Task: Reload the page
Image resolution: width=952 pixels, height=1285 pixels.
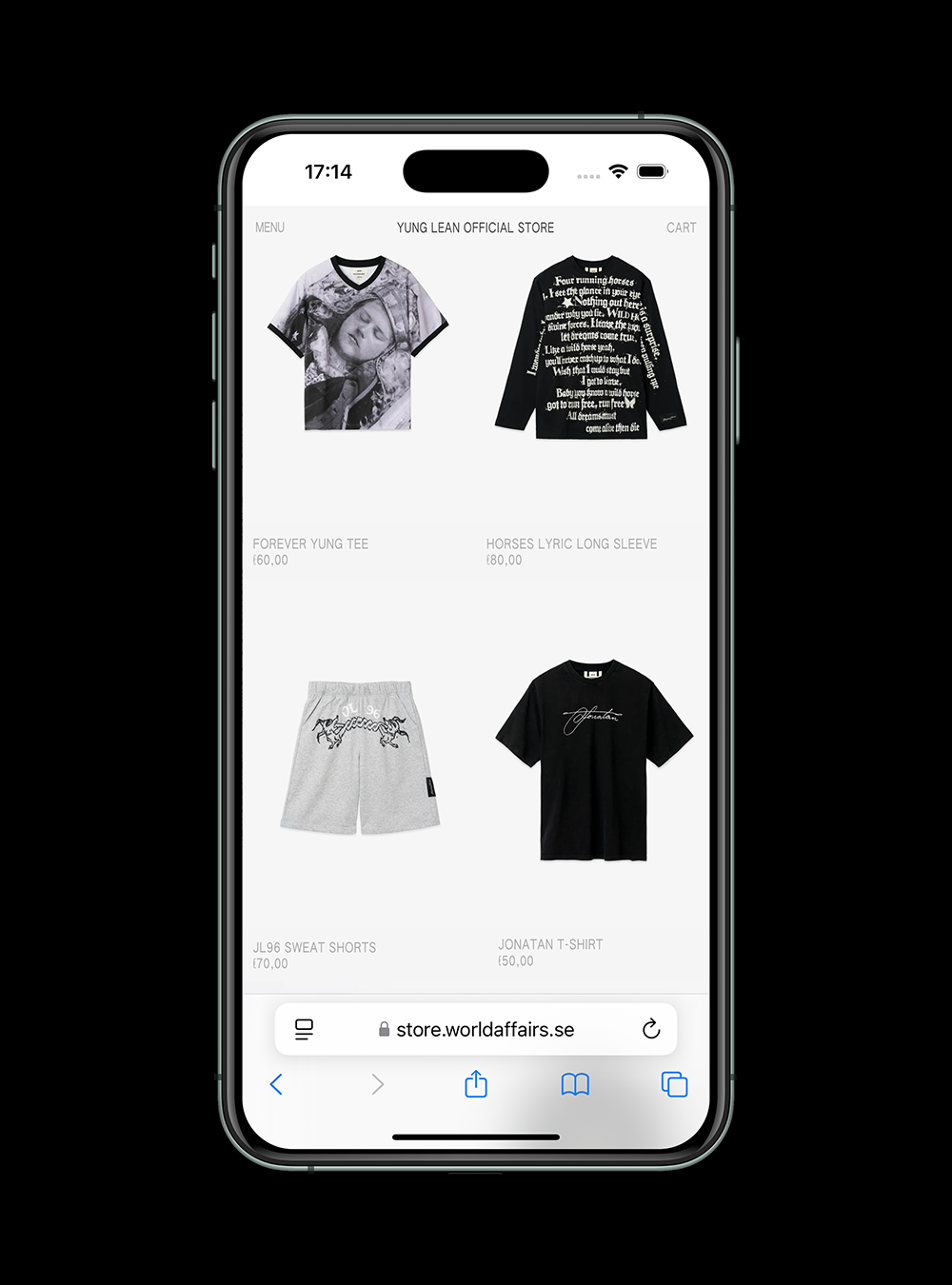Action: (x=651, y=1029)
